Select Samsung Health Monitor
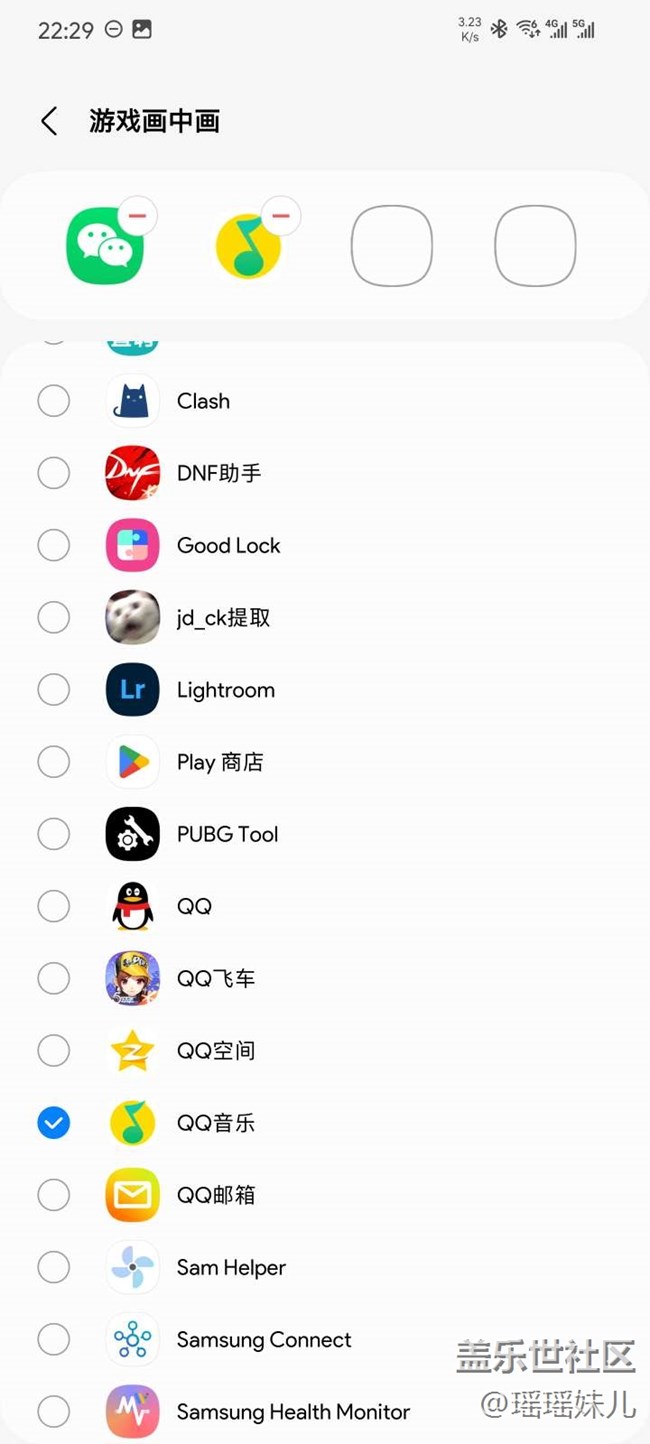This screenshot has width=650, height=1444. 54,1411
